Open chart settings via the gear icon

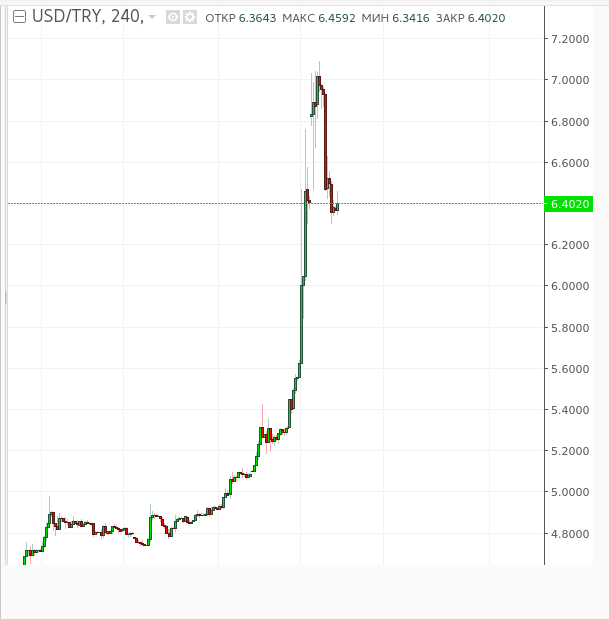coord(190,17)
